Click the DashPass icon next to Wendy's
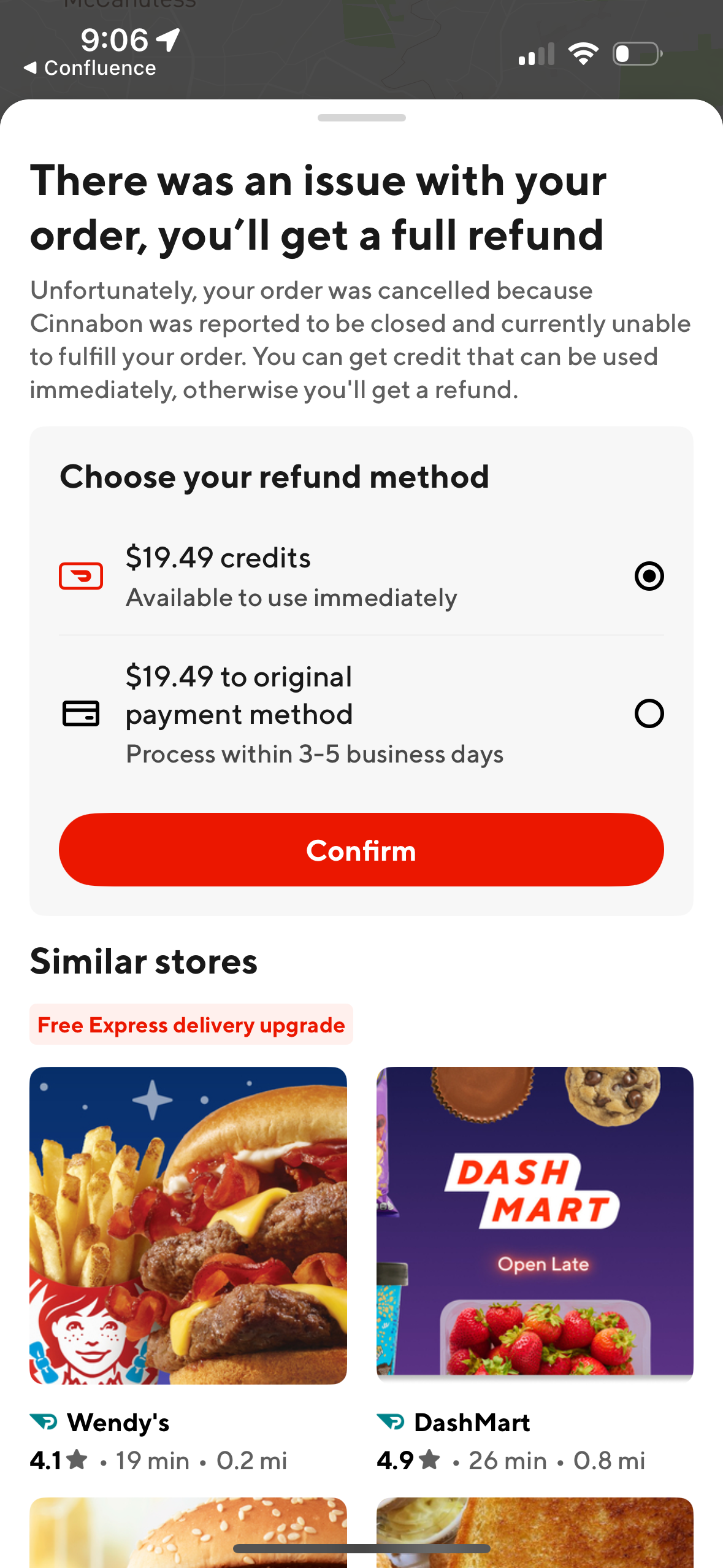Viewport: 723px width, 1568px height. point(44,1422)
